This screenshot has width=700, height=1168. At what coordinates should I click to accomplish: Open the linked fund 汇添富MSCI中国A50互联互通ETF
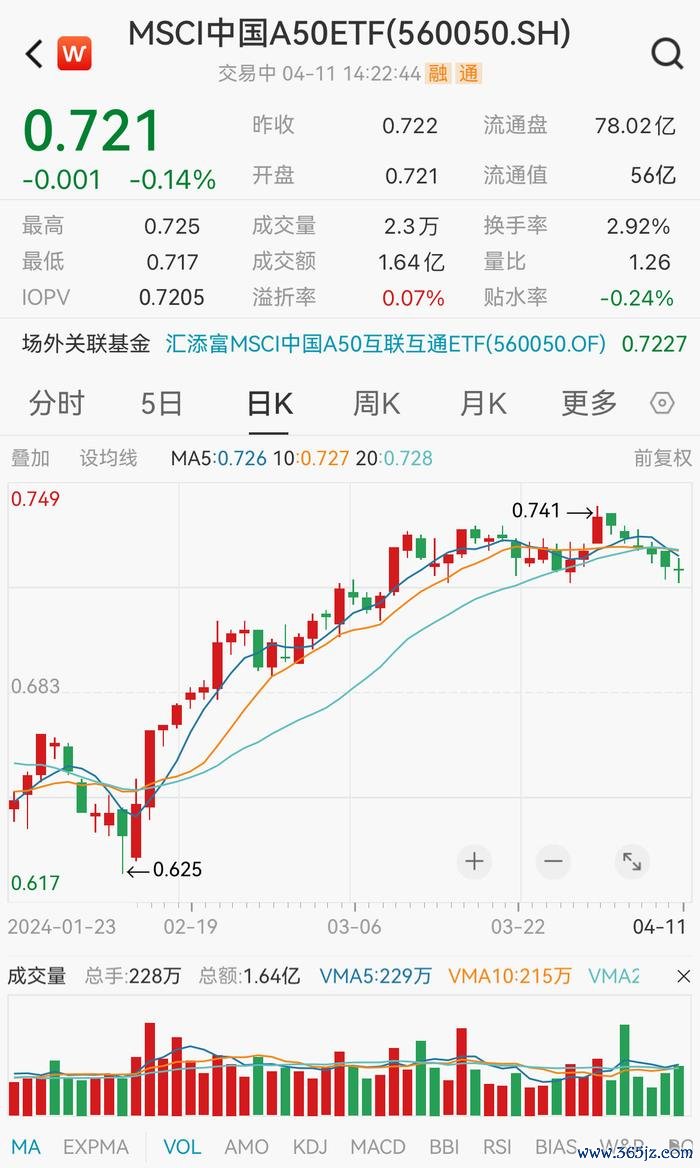click(385, 344)
